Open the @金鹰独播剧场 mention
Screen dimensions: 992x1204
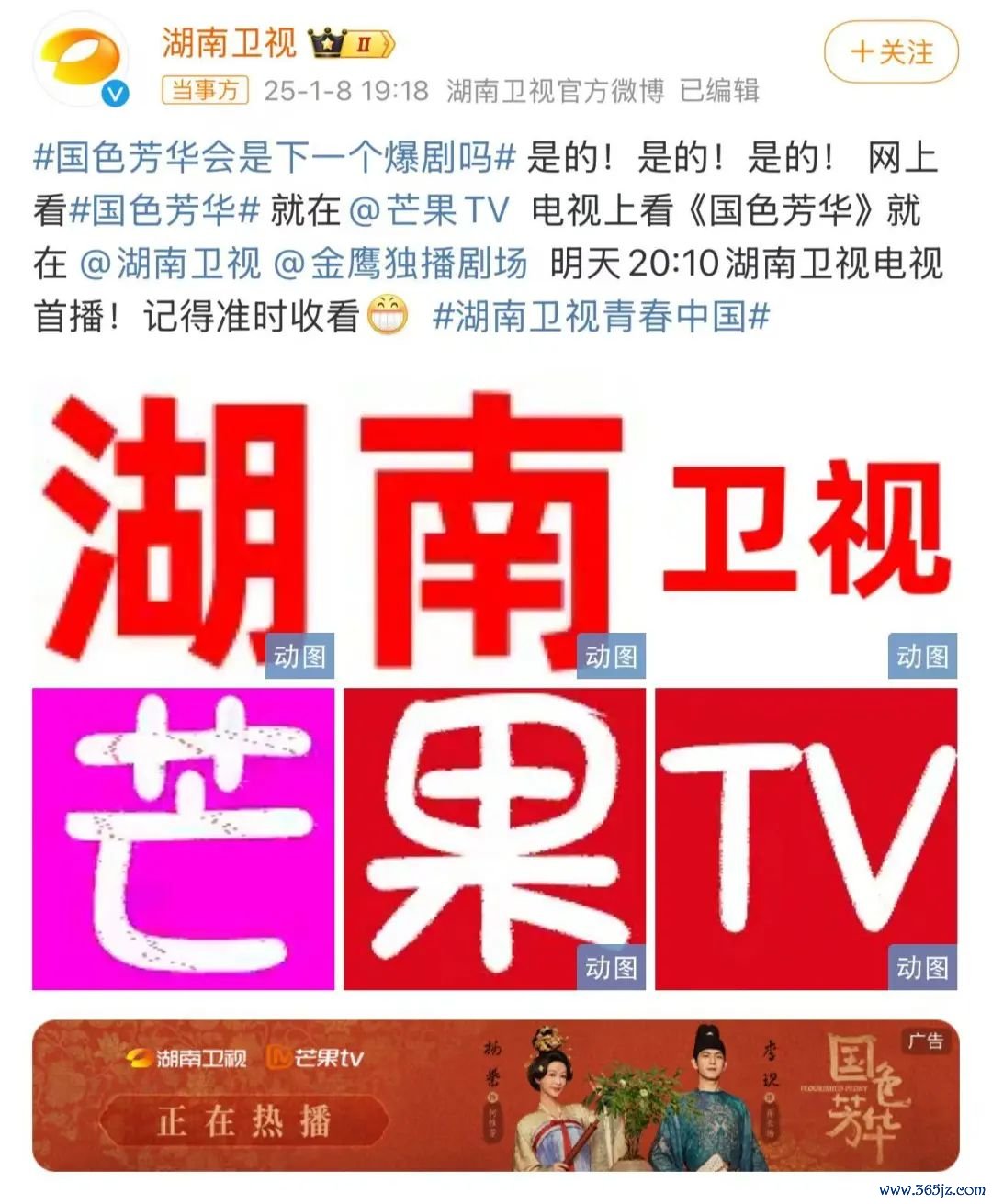click(x=400, y=264)
